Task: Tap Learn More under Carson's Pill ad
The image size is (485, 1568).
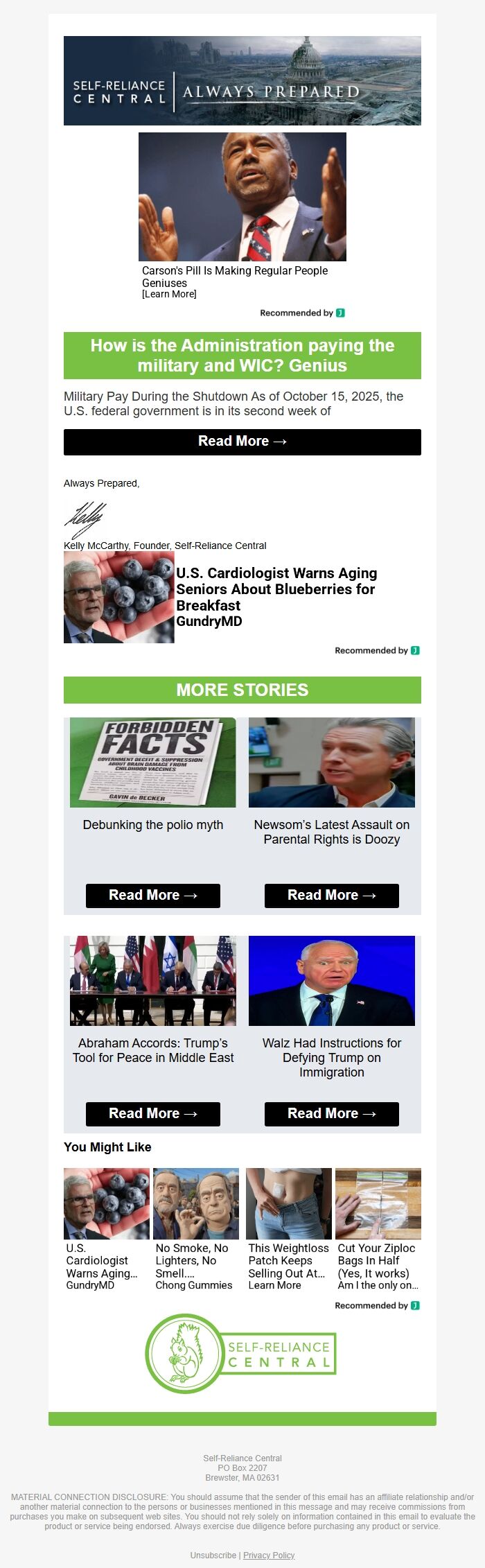Action: 169,294
